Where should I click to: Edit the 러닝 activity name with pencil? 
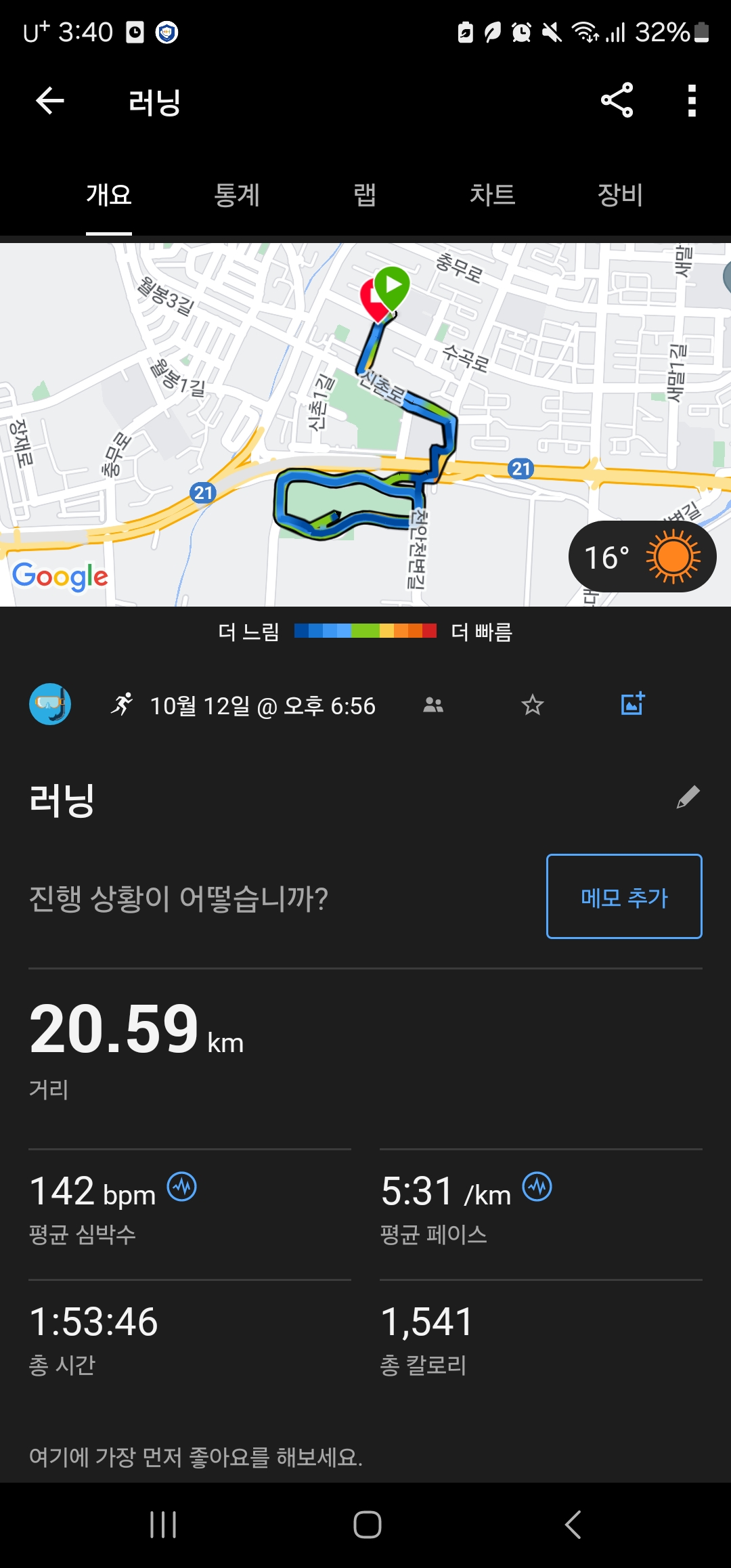(x=688, y=798)
